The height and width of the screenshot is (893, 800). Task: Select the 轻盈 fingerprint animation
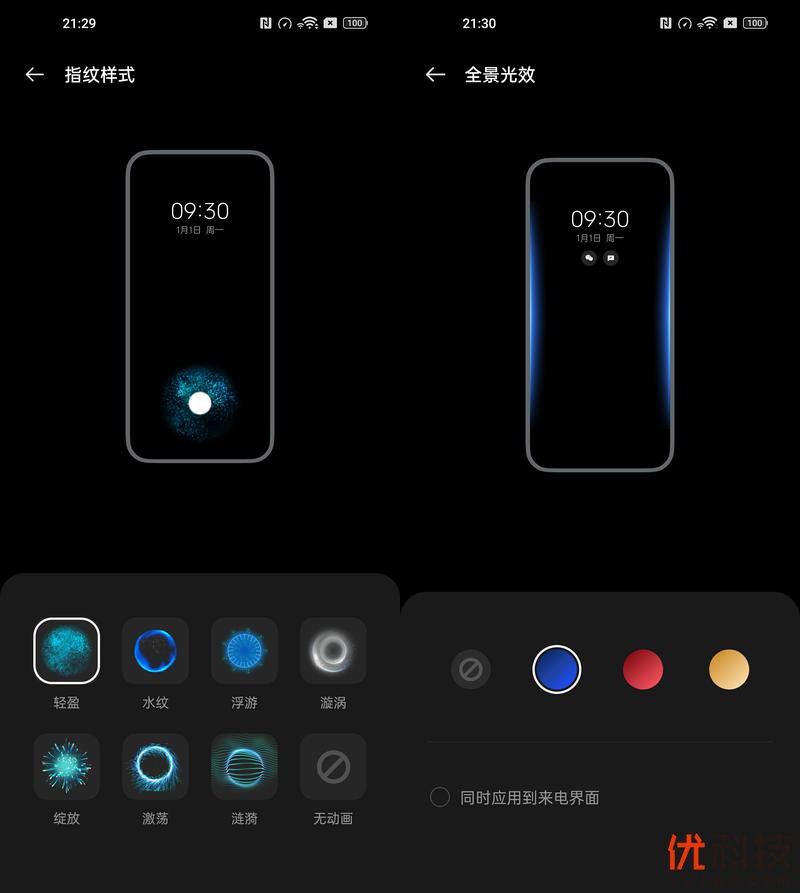point(66,651)
